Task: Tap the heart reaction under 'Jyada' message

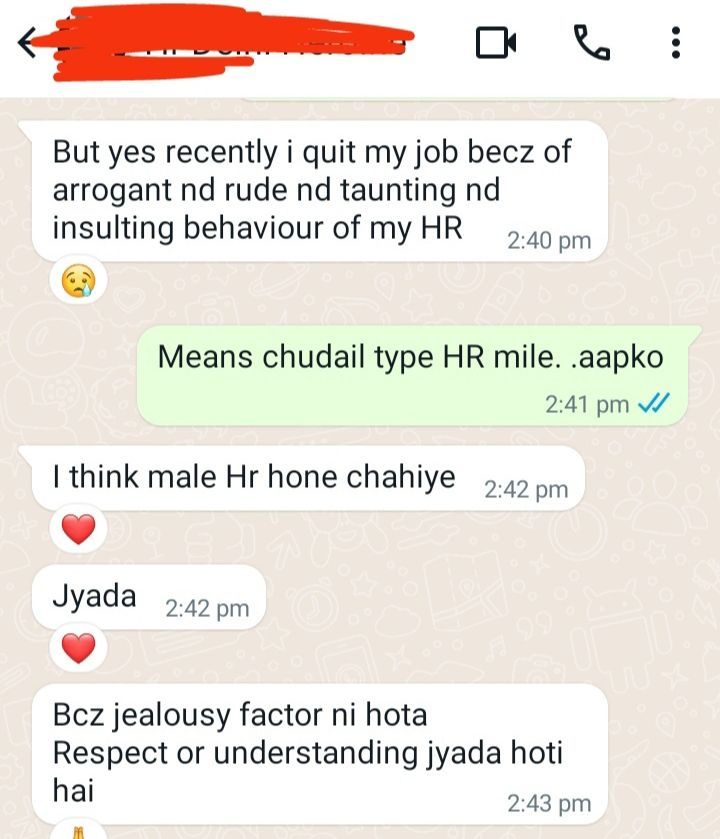Action: tap(78, 649)
